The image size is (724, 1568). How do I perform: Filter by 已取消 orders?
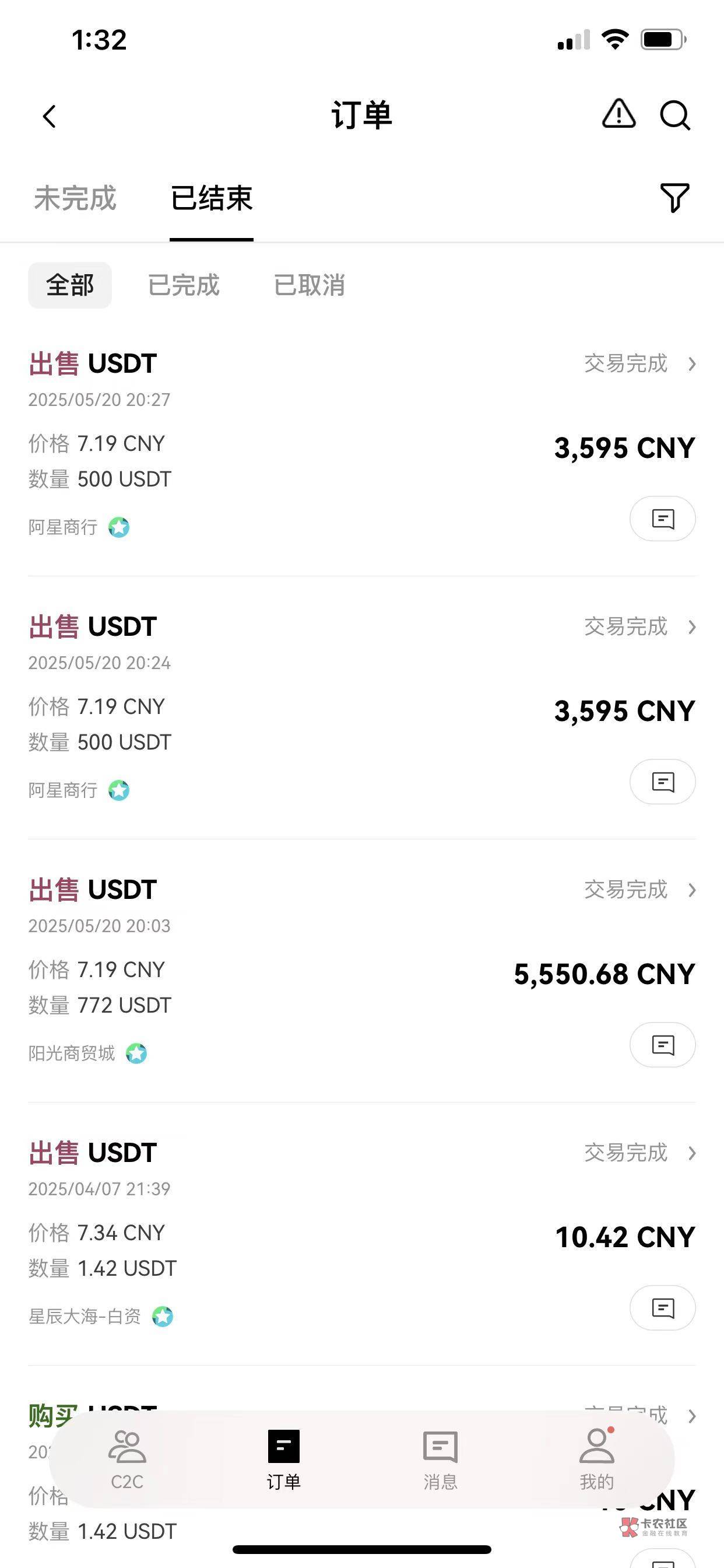(x=309, y=285)
